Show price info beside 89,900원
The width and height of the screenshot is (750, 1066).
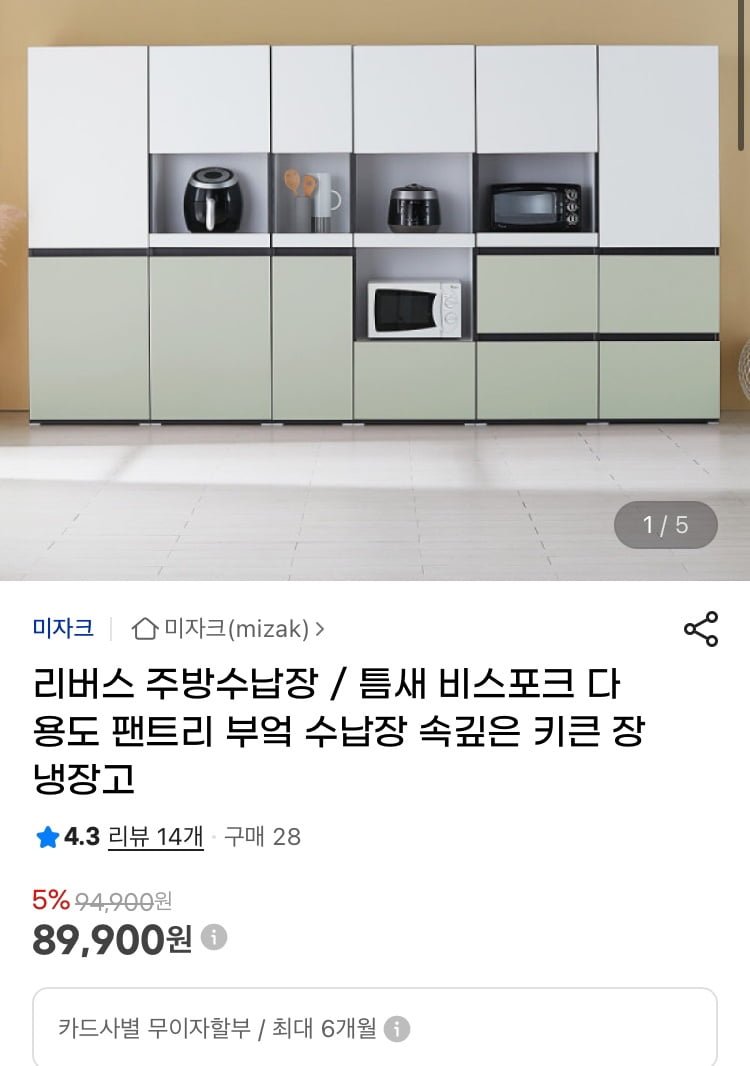click(x=214, y=937)
